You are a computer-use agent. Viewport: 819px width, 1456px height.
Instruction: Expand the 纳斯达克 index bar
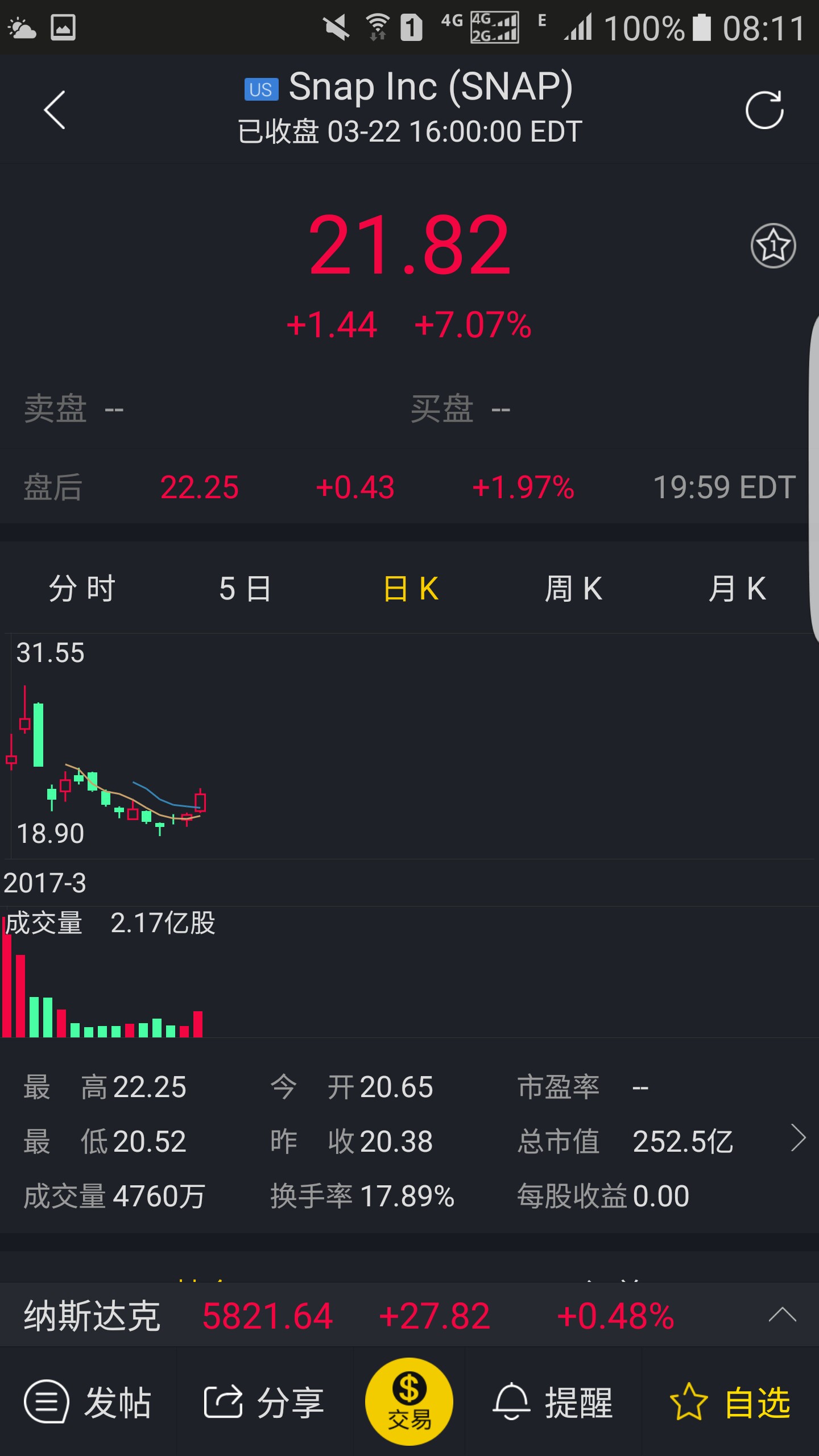point(783,1314)
